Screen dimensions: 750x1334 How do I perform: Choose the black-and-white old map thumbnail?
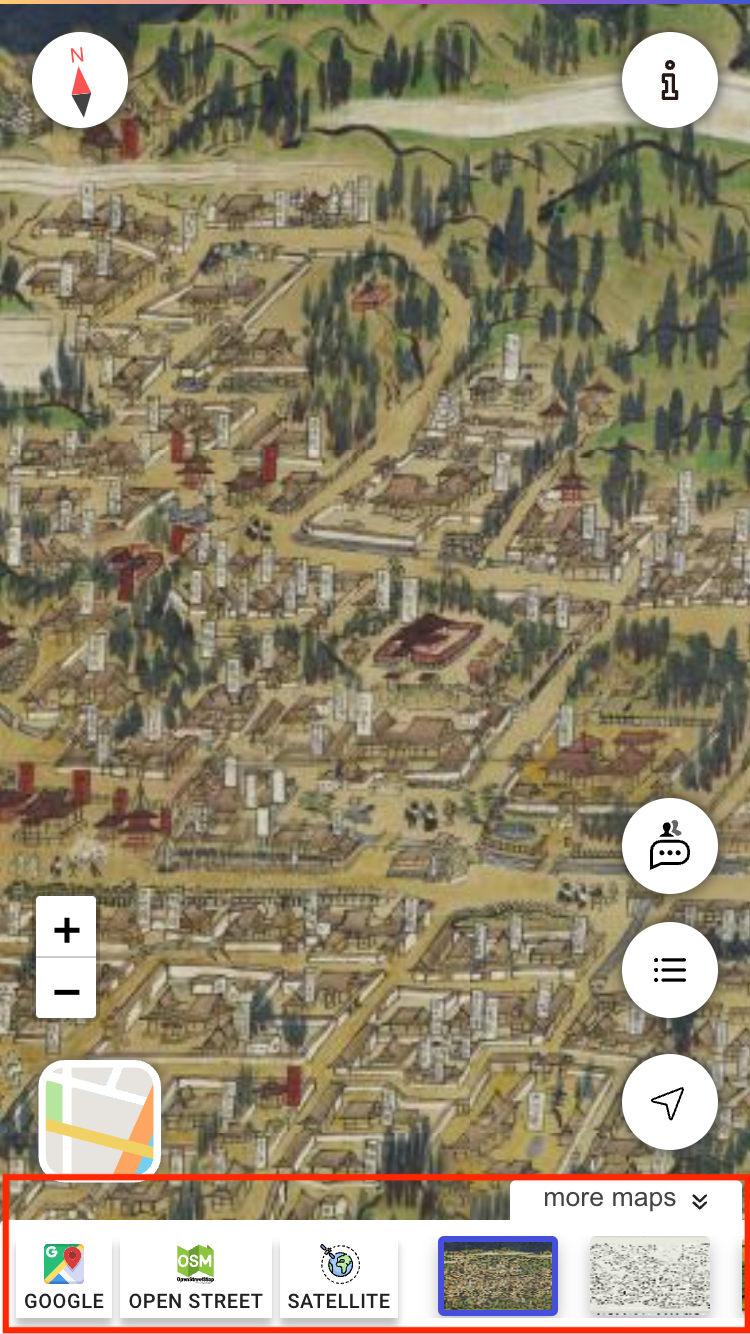click(x=649, y=1275)
